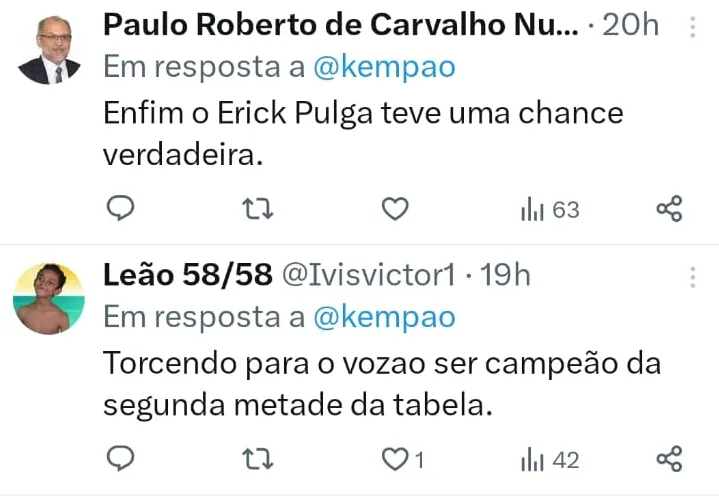Open overflow menu on Paulo Roberto's reply
Screen dimensions: 719x499
[x=693, y=27]
